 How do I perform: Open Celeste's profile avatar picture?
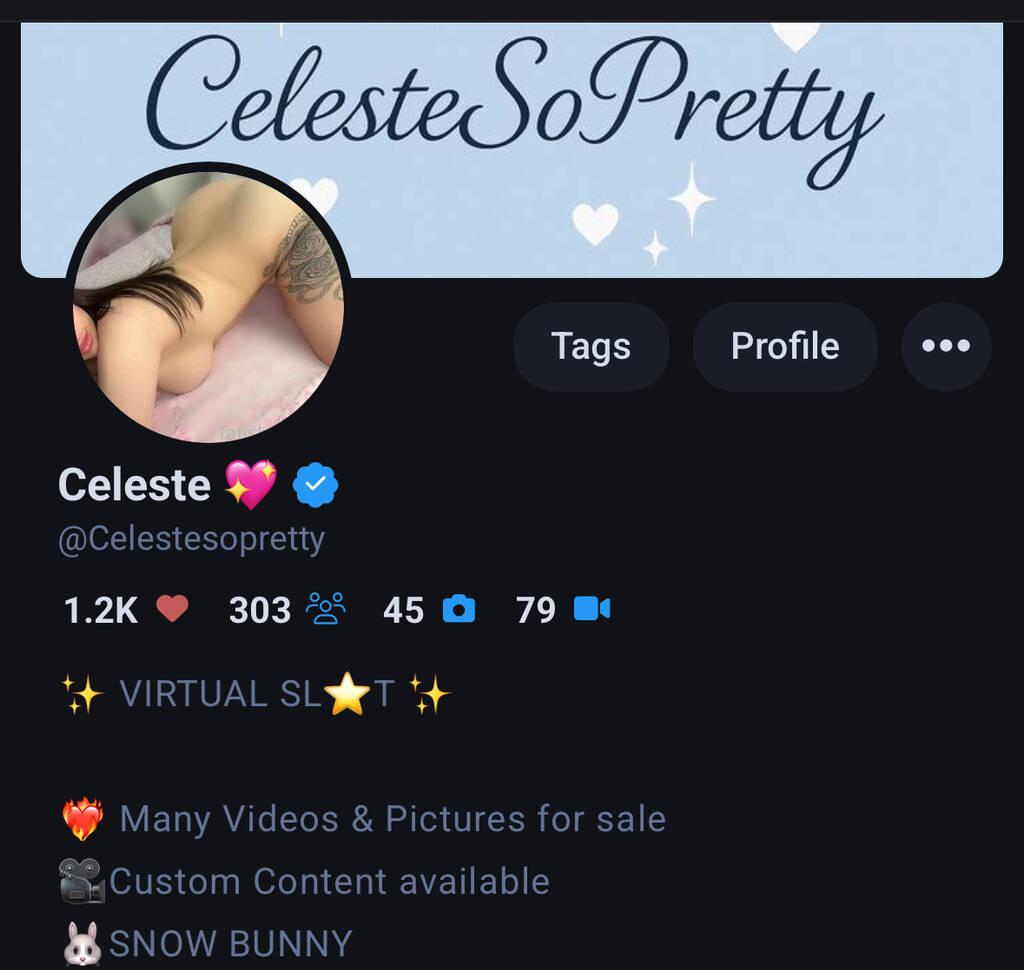[x=208, y=305]
